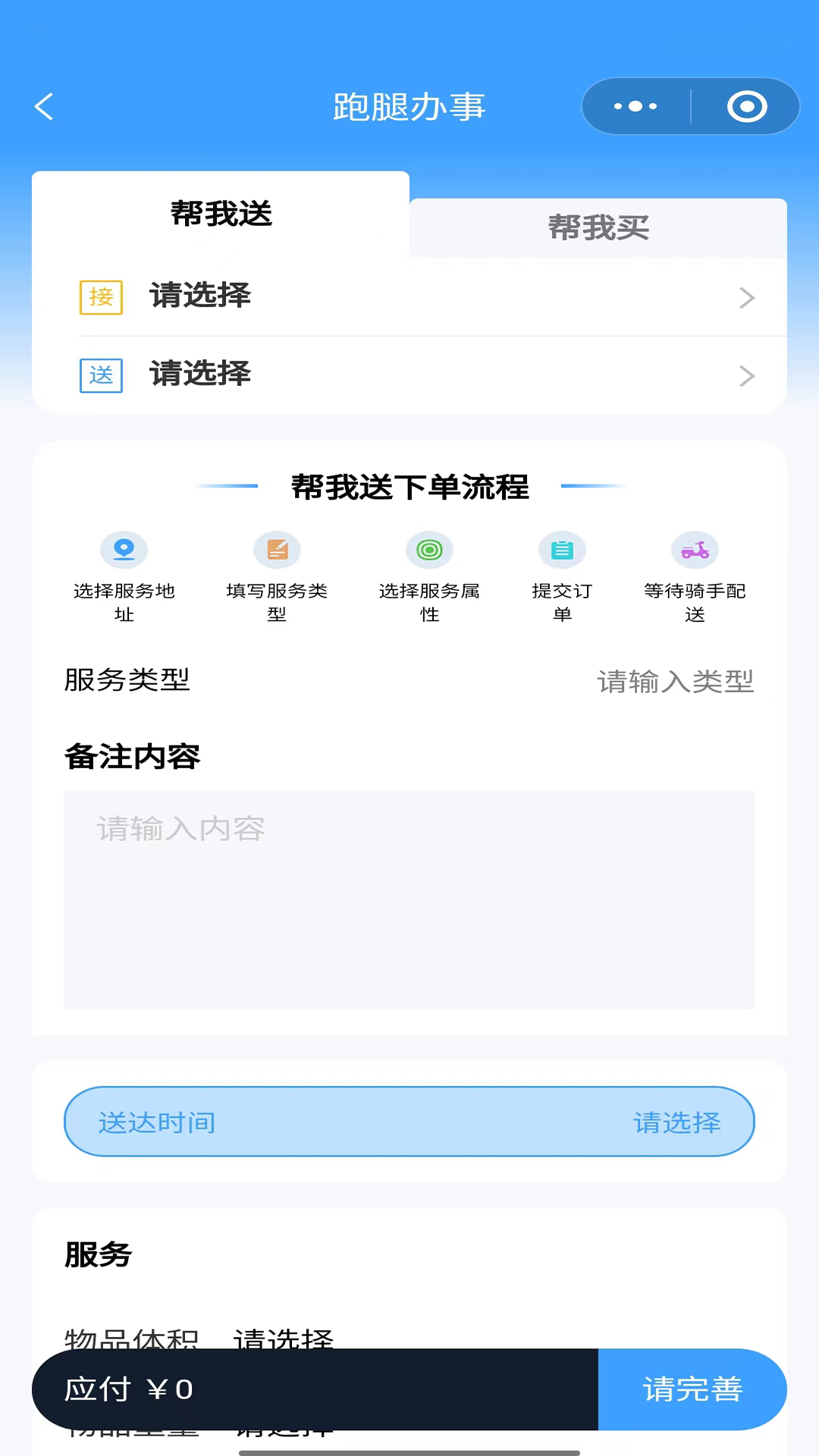Choose the pickup address (接) row
This screenshot has width=819, height=1456.
pos(417,297)
